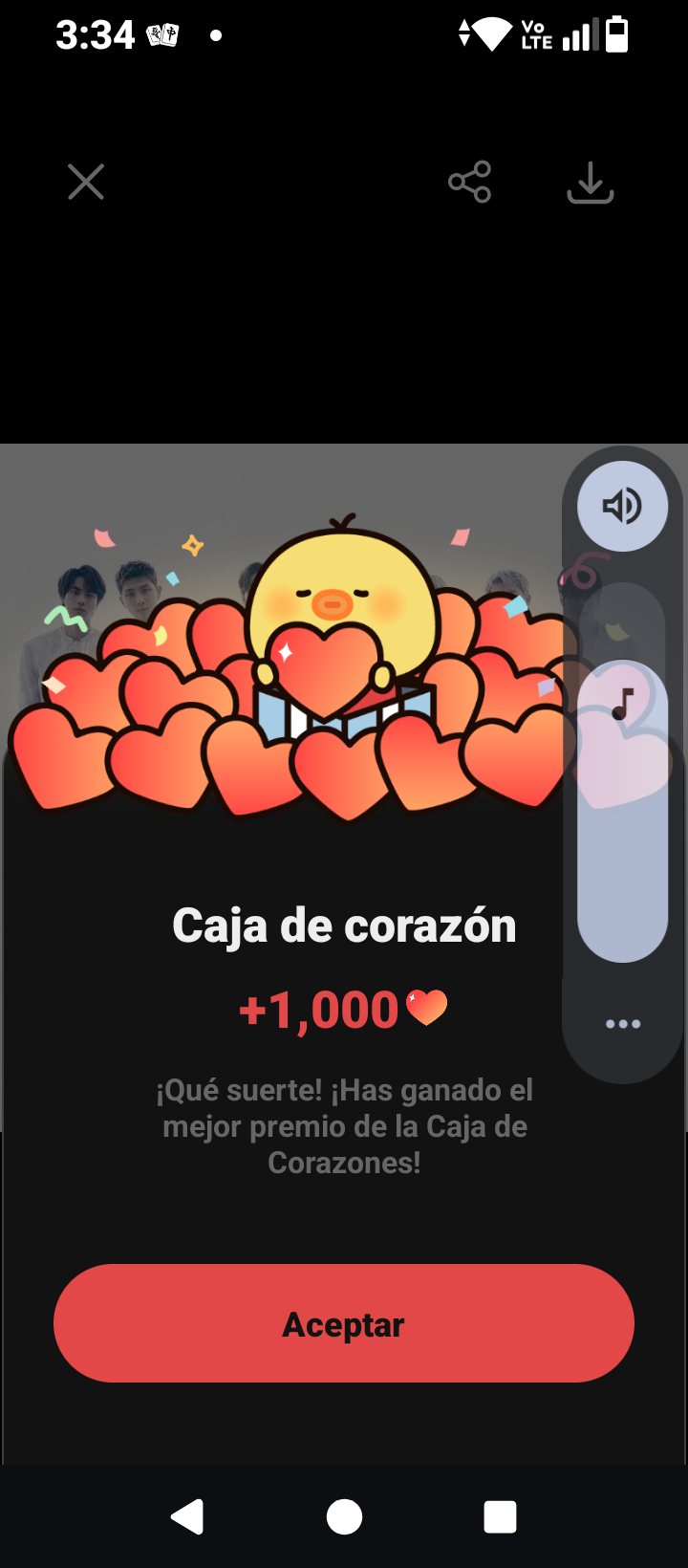This screenshot has height=1568, width=688.
Task: Open more volume settings via three dots
Action: tap(622, 1024)
